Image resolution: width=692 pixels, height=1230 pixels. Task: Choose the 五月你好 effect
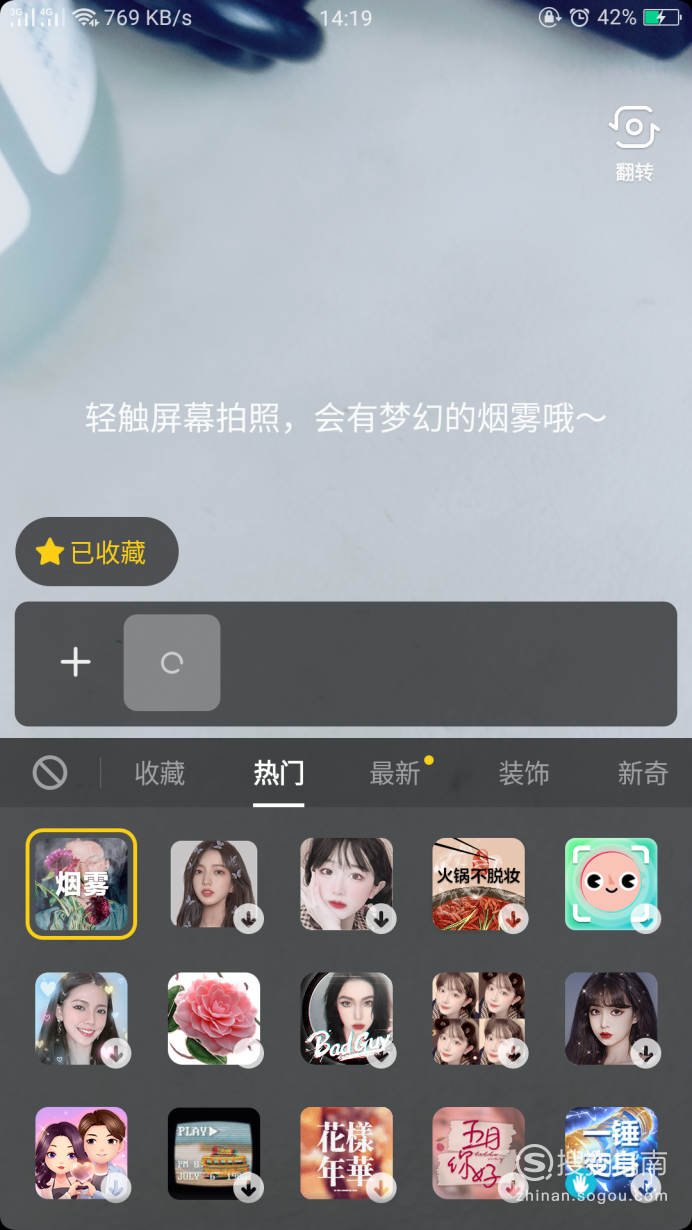click(x=479, y=1153)
